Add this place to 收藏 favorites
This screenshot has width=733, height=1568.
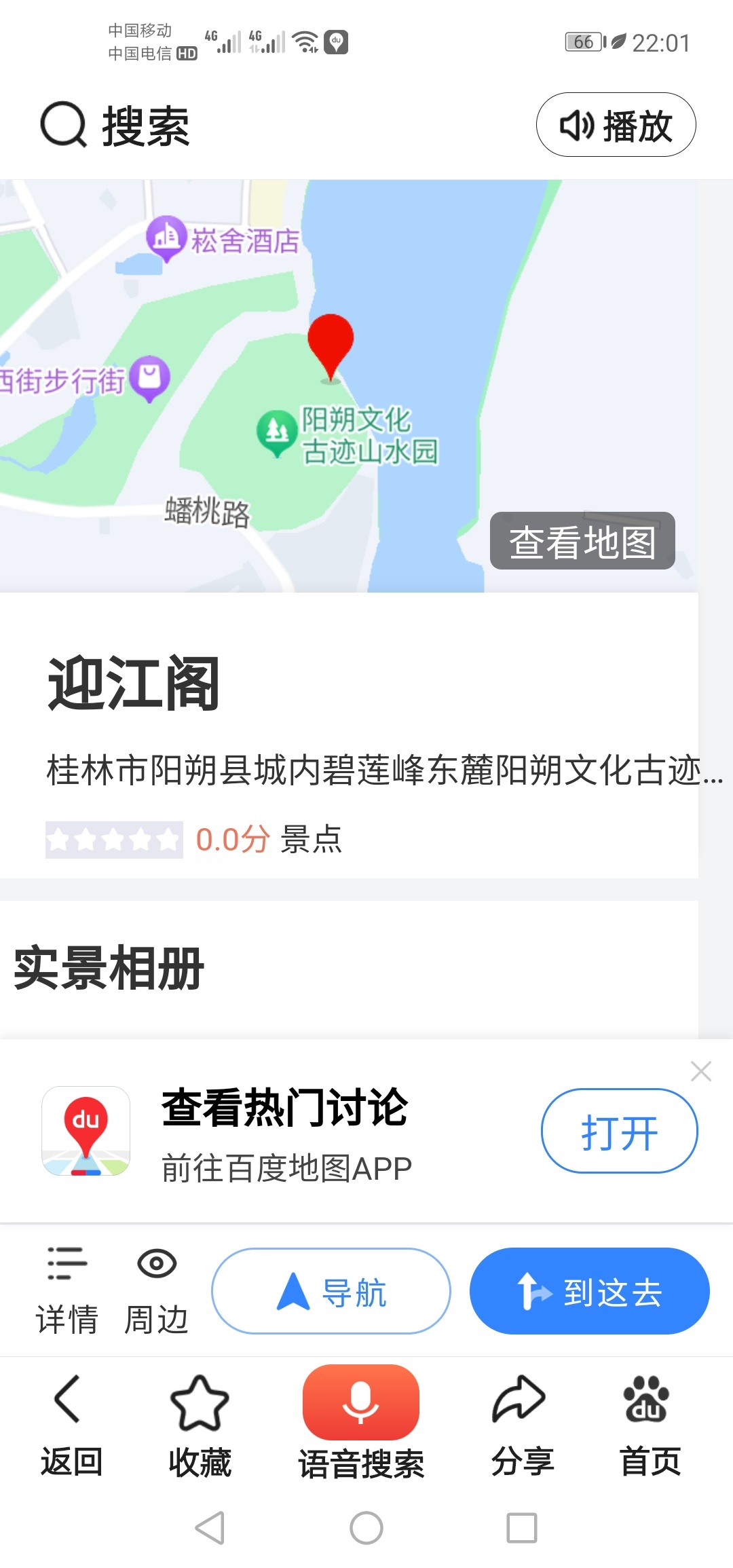point(200,1425)
